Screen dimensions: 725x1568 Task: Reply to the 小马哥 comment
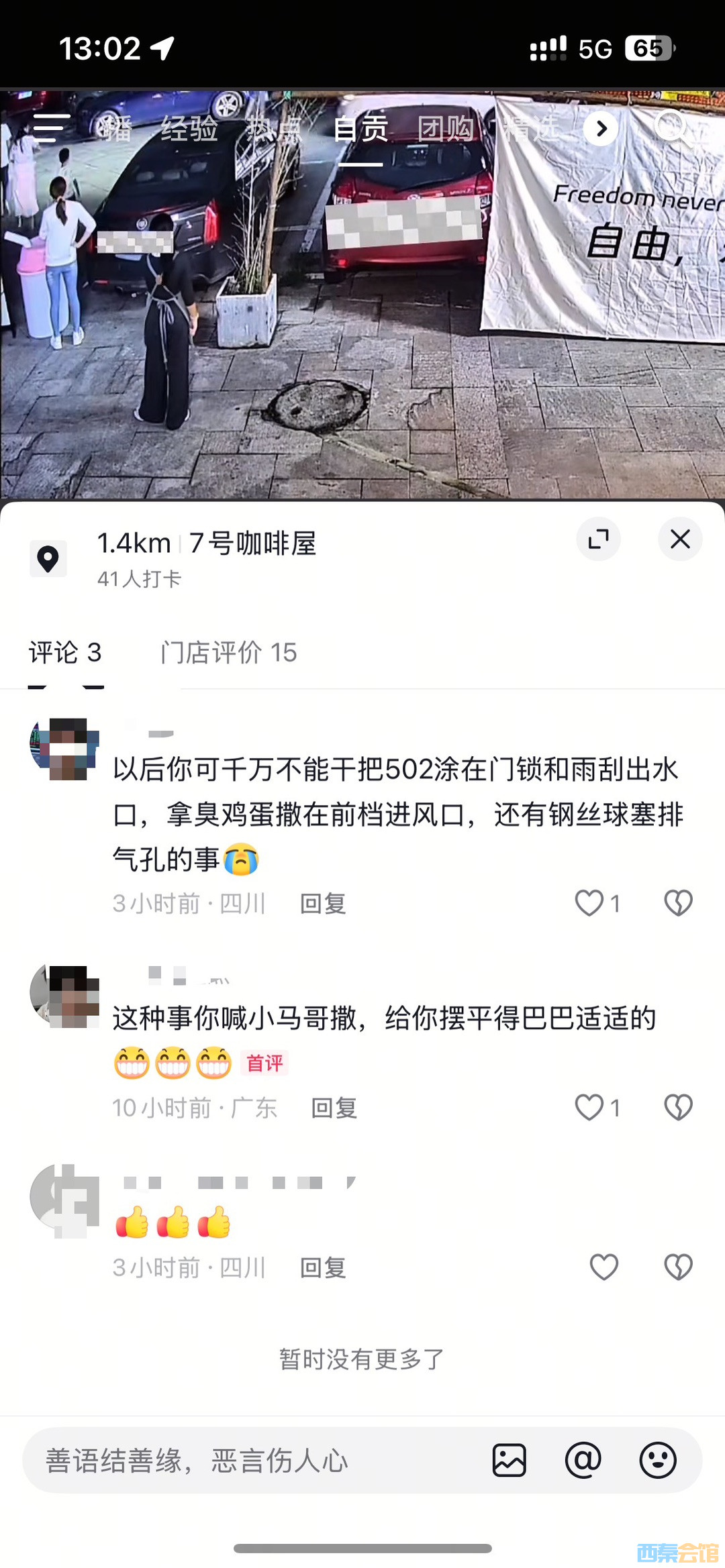click(x=334, y=1108)
